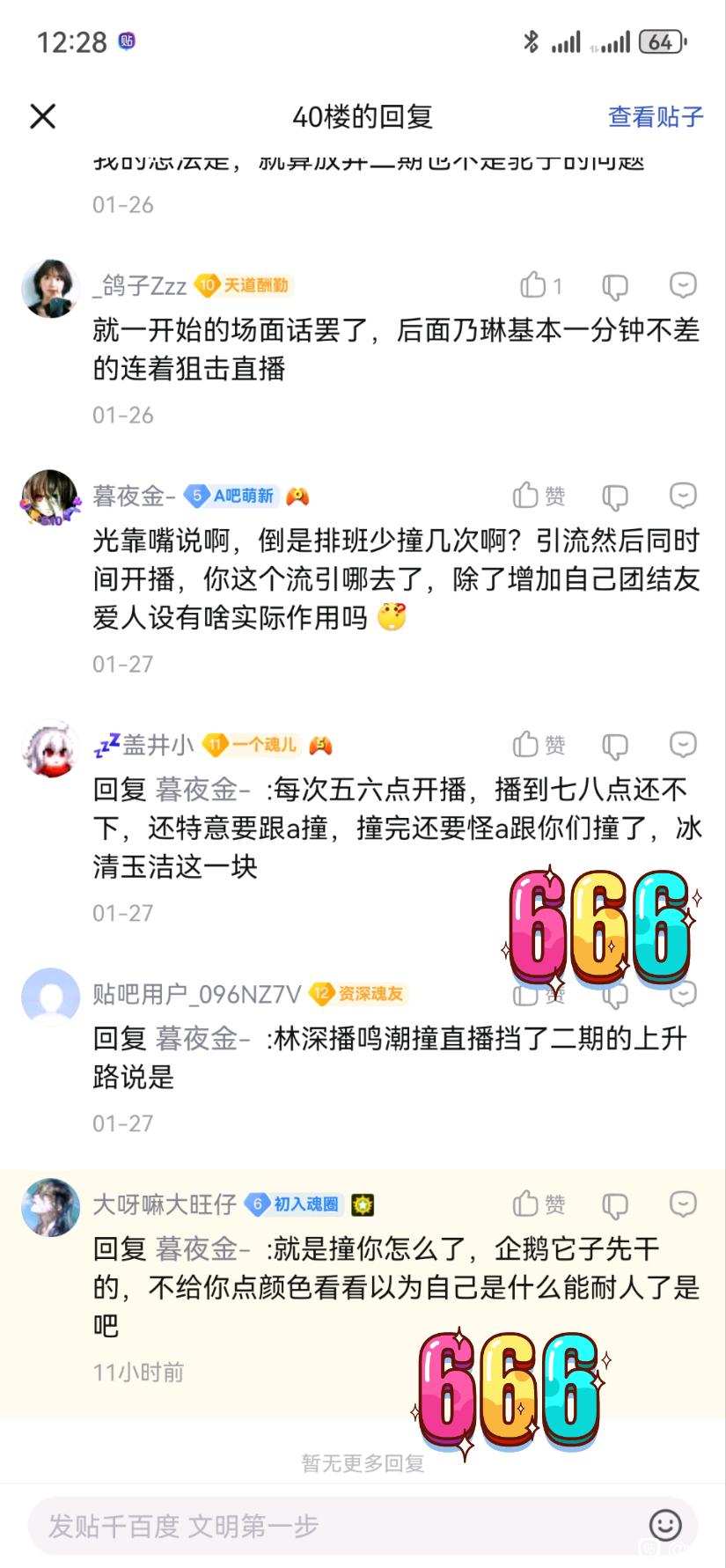
Task: Reply to 暮夜金-'s comment
Action: [683, 496]
